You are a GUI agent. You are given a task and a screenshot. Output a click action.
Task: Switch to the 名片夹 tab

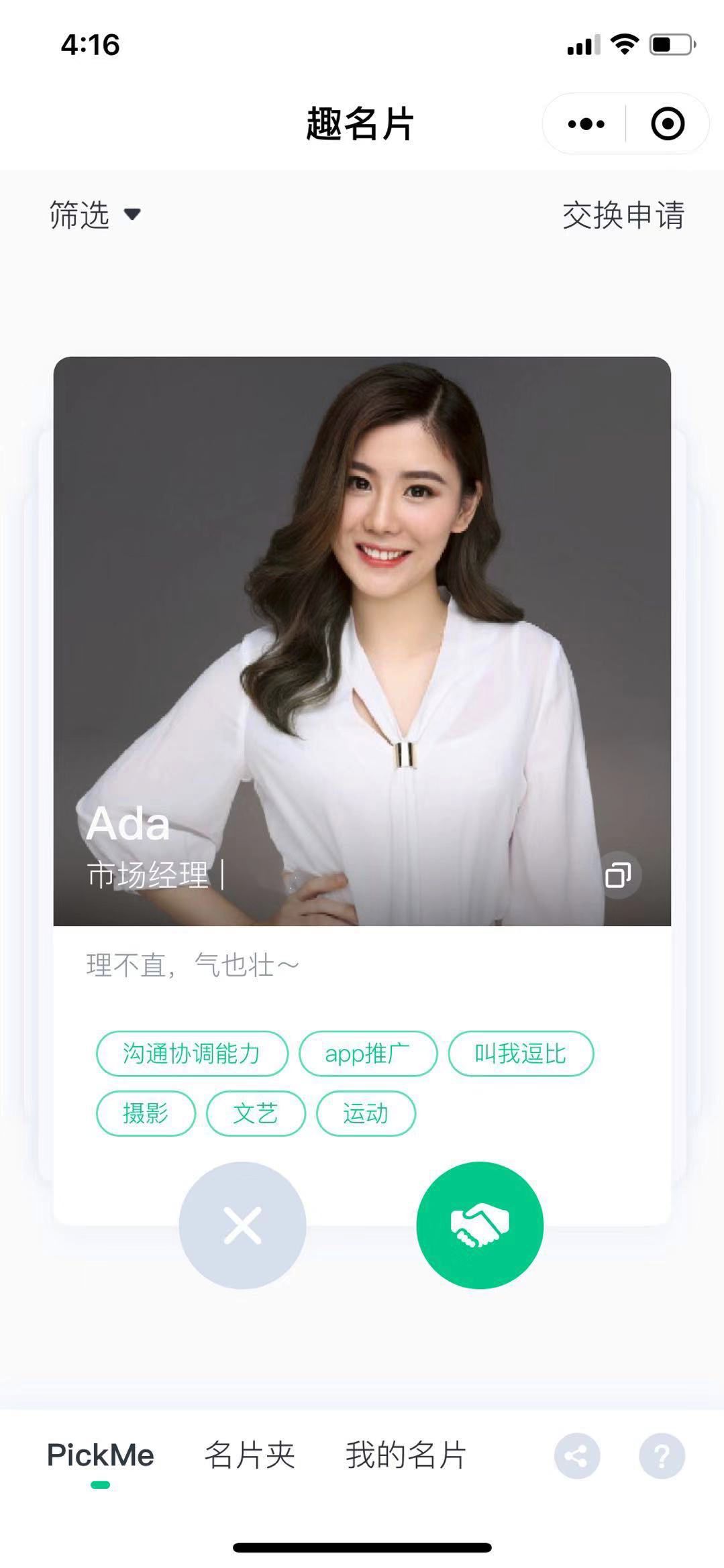(x=250, y=1456)
